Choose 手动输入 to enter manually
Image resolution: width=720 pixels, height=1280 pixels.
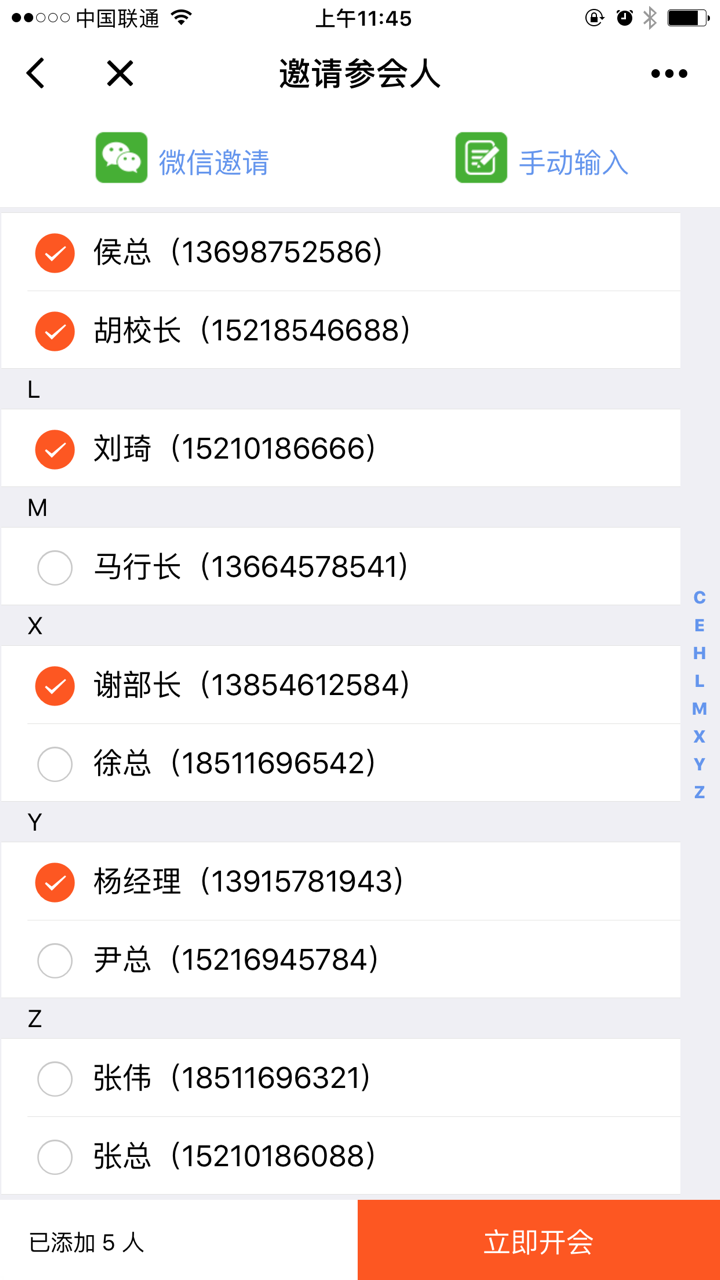point(542,159)
